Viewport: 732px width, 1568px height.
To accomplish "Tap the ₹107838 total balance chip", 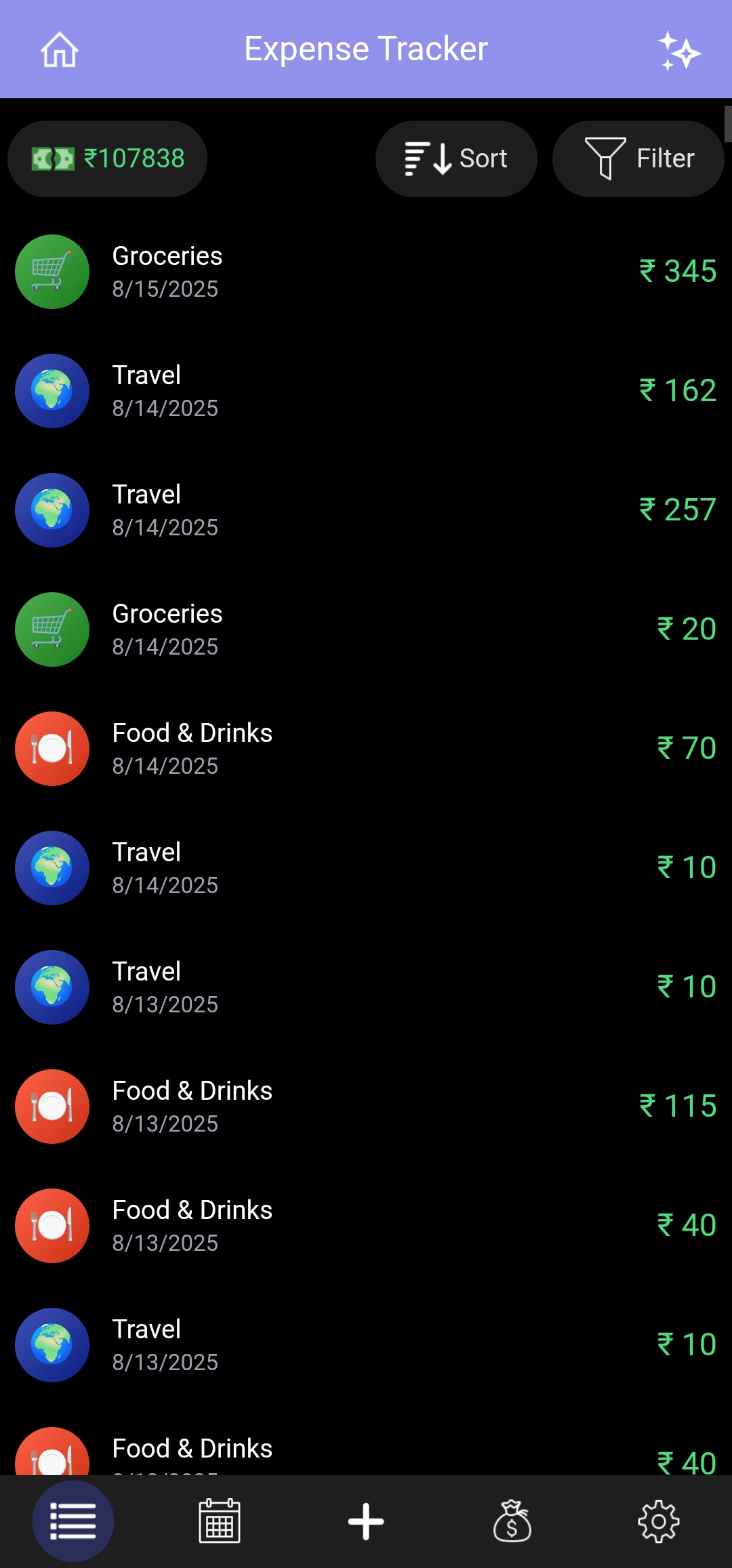I will pyautogui.click(x=108, y=159).
